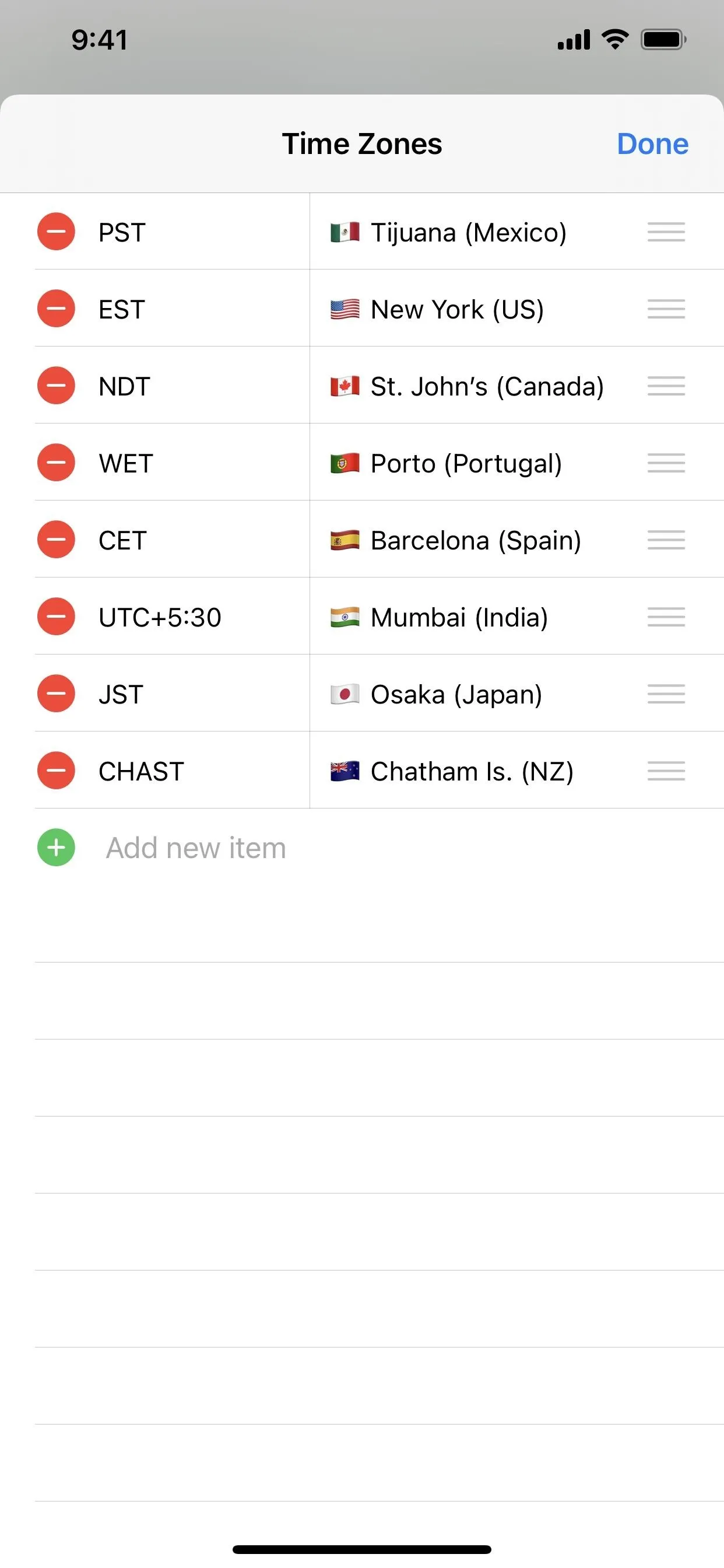The width and height of the screenshot is (724, 1568).
Task: Remove the JST row
Action: [x=56, y=694]
